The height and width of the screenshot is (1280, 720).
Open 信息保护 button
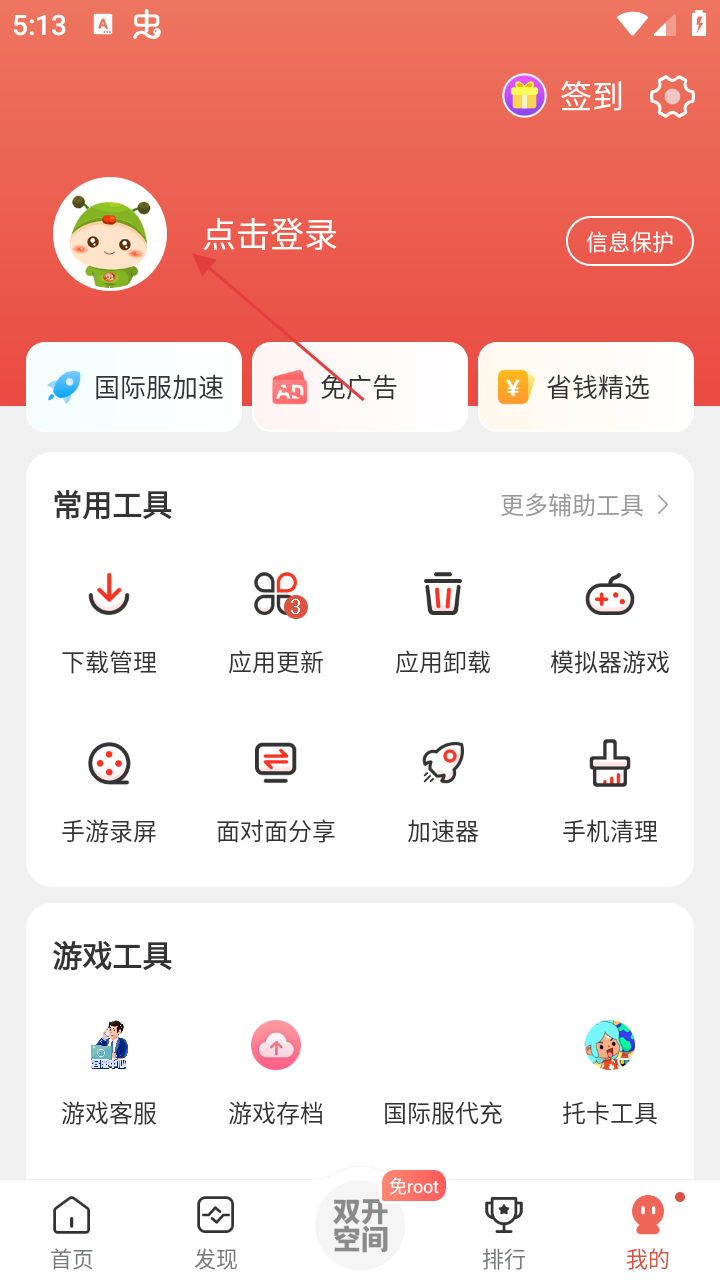[629, 241]
